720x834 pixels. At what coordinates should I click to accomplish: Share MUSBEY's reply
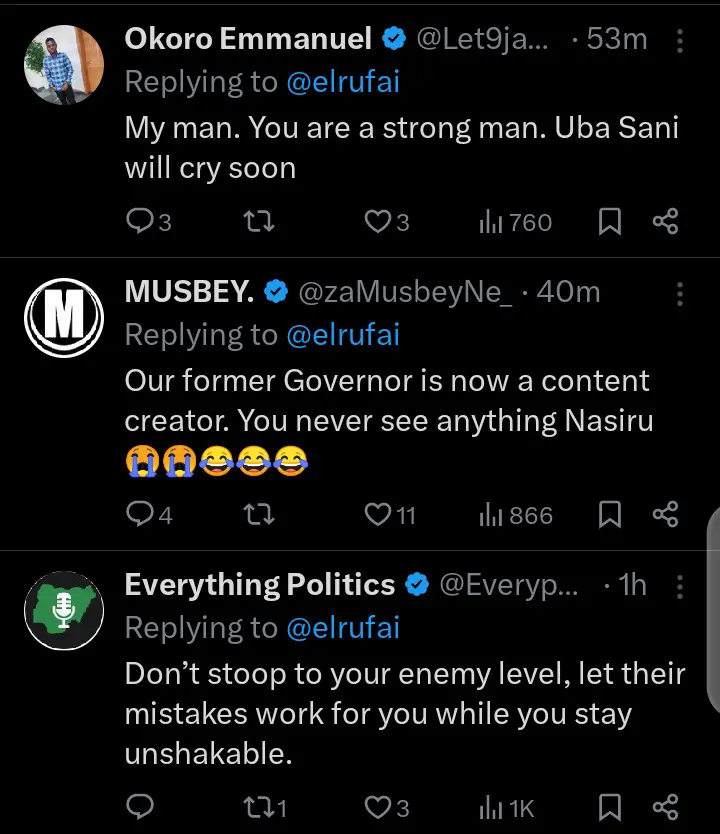click(x=666, y=515)
